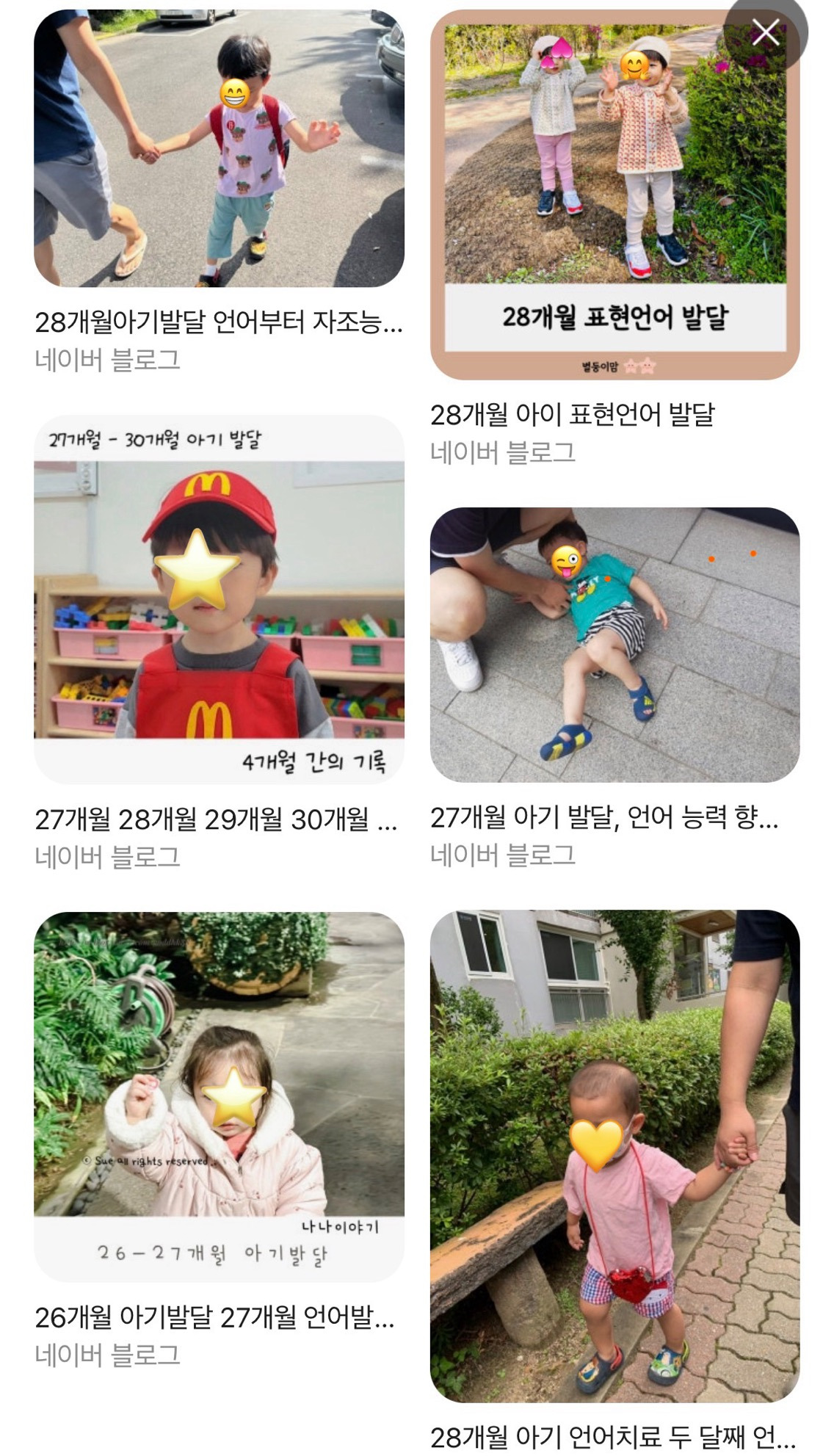Image resolution: width=834 pixels, height=1456 pixels.
Task: Open the '28개월 아기 언어치료 두 달째' result
Action: click(613, 1437)
